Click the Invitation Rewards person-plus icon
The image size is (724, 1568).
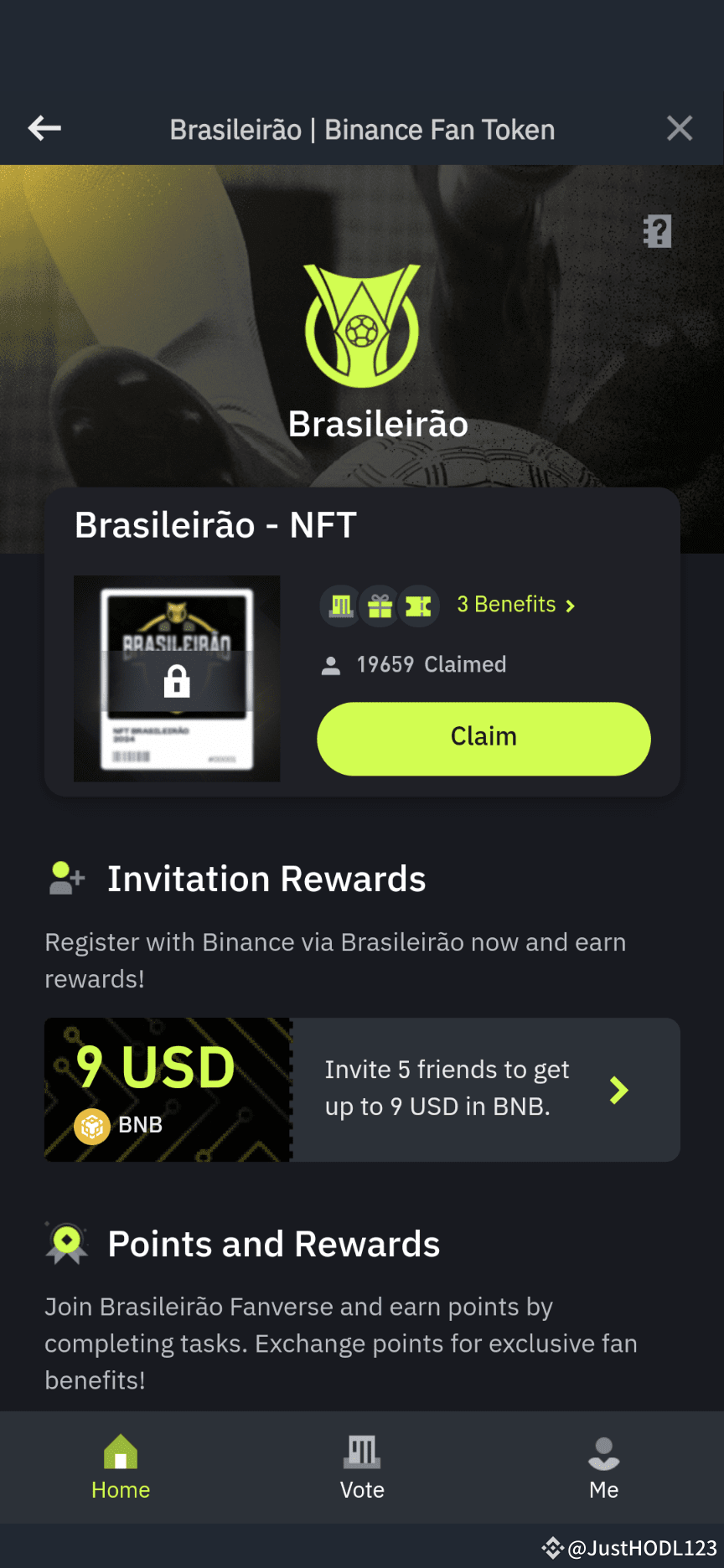[x=65, y=879]
